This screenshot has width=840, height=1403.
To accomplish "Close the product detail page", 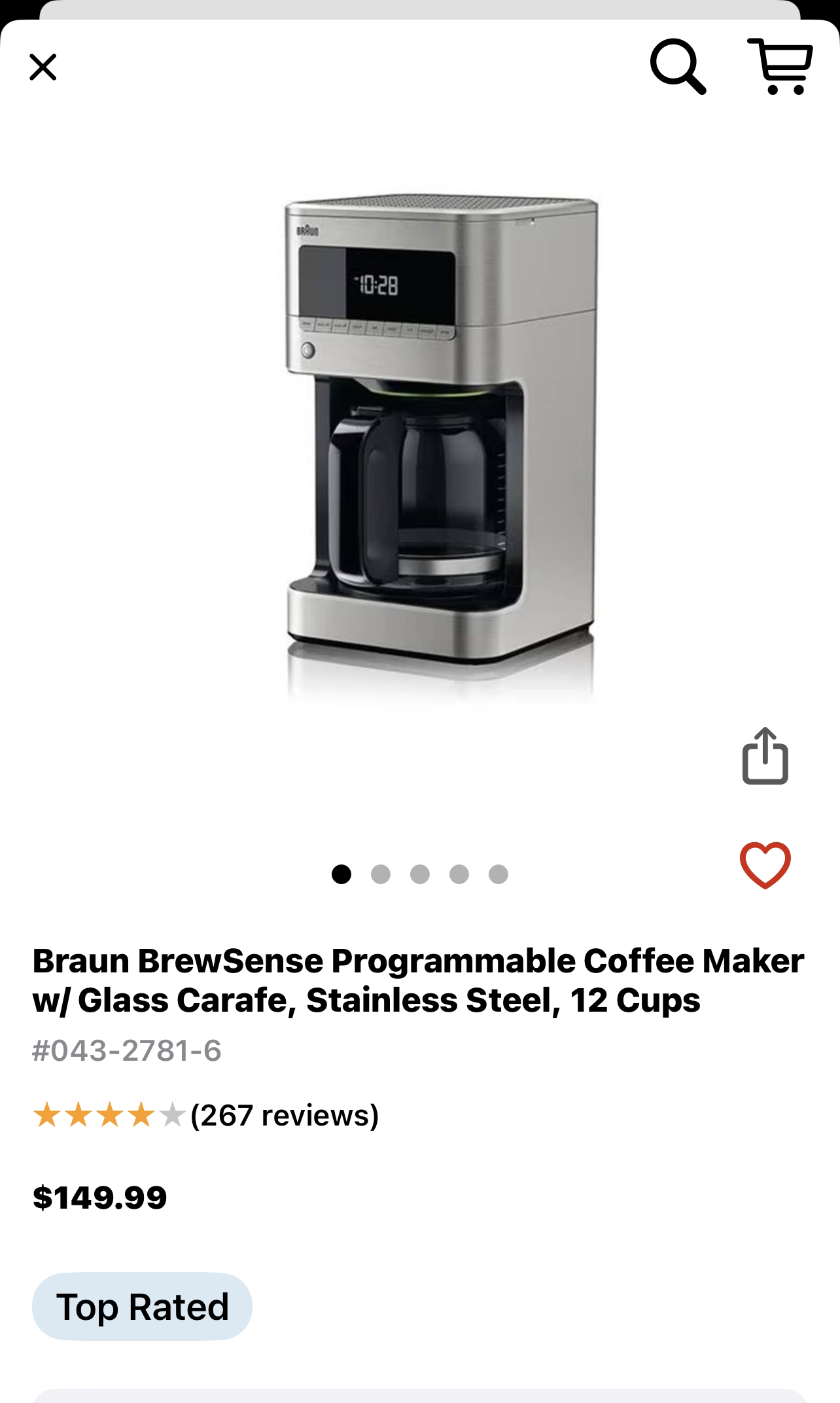I will 43,66.
